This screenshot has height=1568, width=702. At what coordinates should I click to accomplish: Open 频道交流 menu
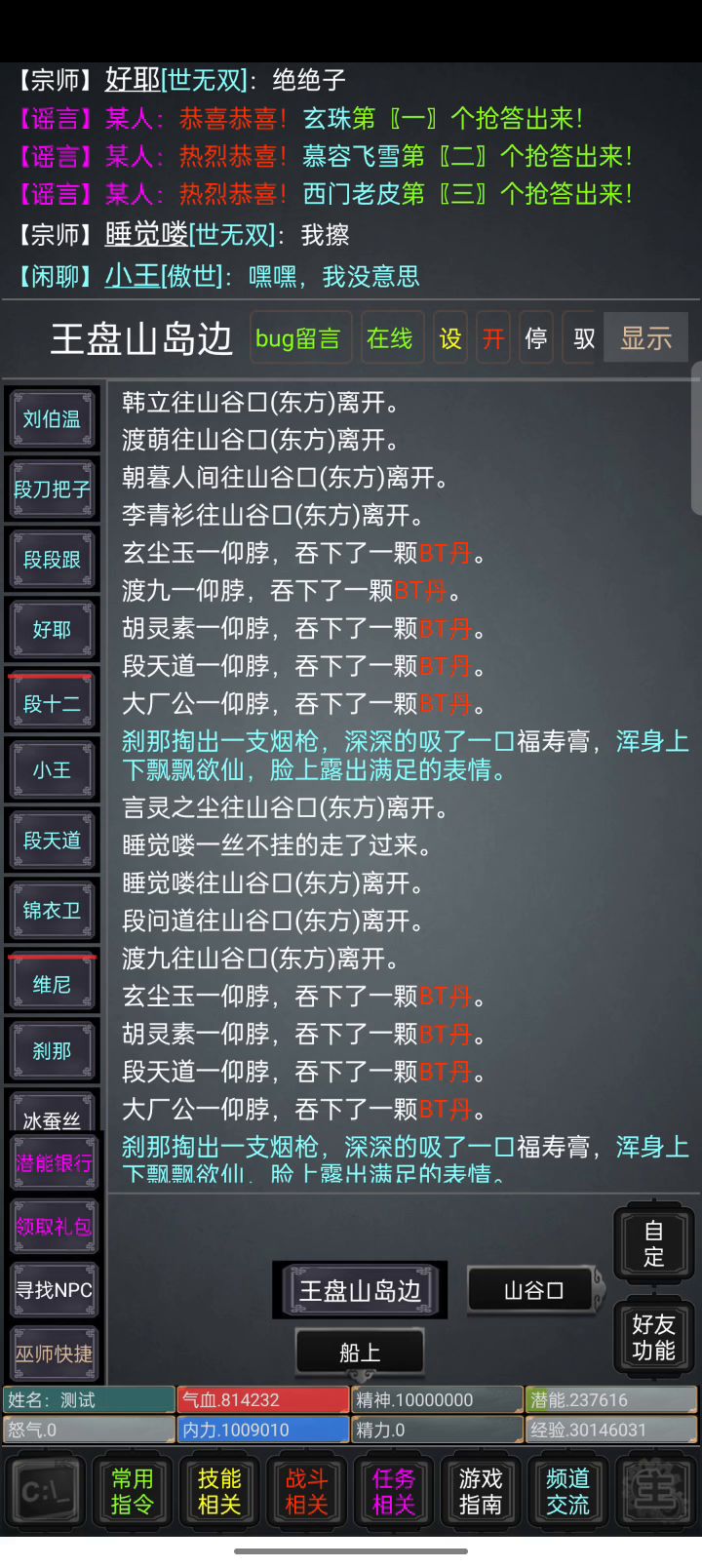coord(567,1492)
